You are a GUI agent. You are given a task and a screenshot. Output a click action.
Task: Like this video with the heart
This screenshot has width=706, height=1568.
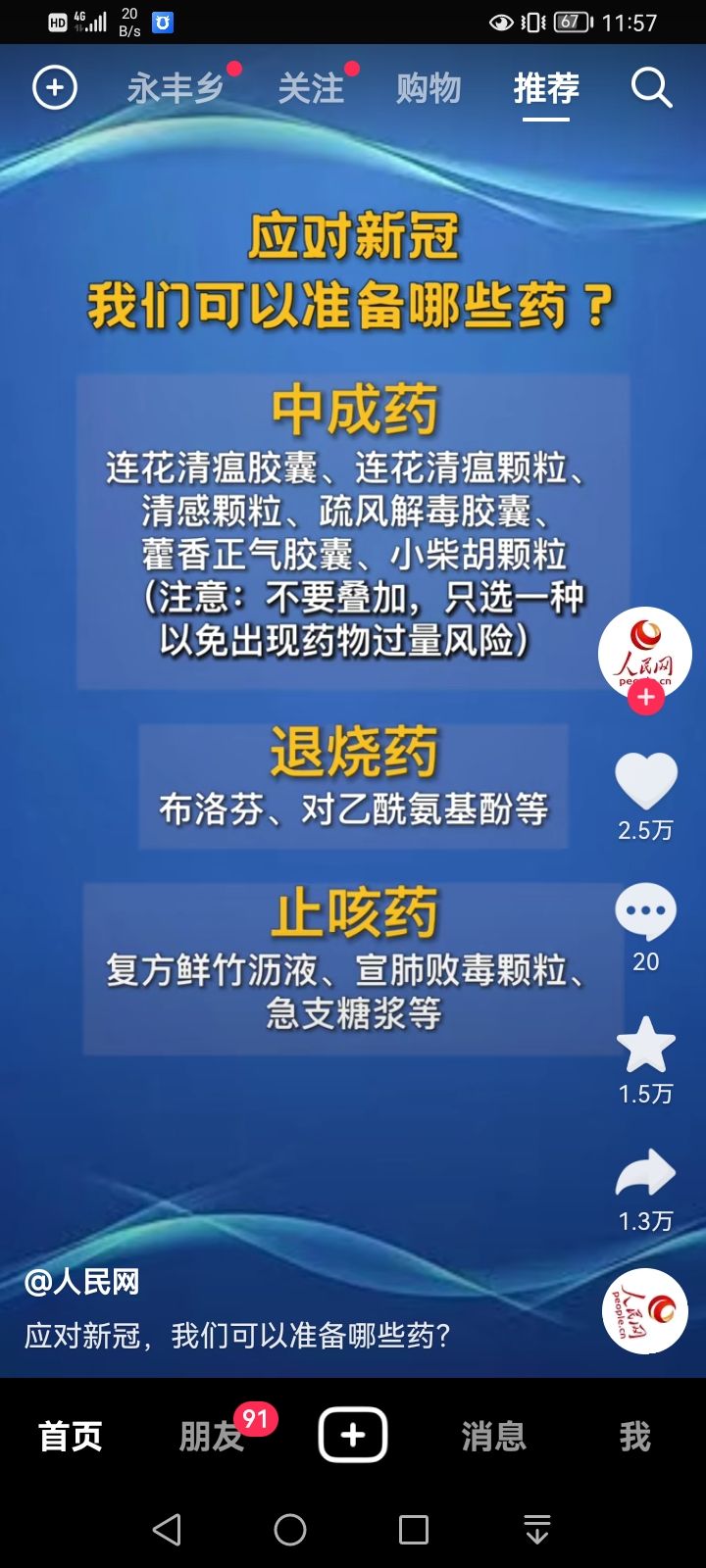645,781
